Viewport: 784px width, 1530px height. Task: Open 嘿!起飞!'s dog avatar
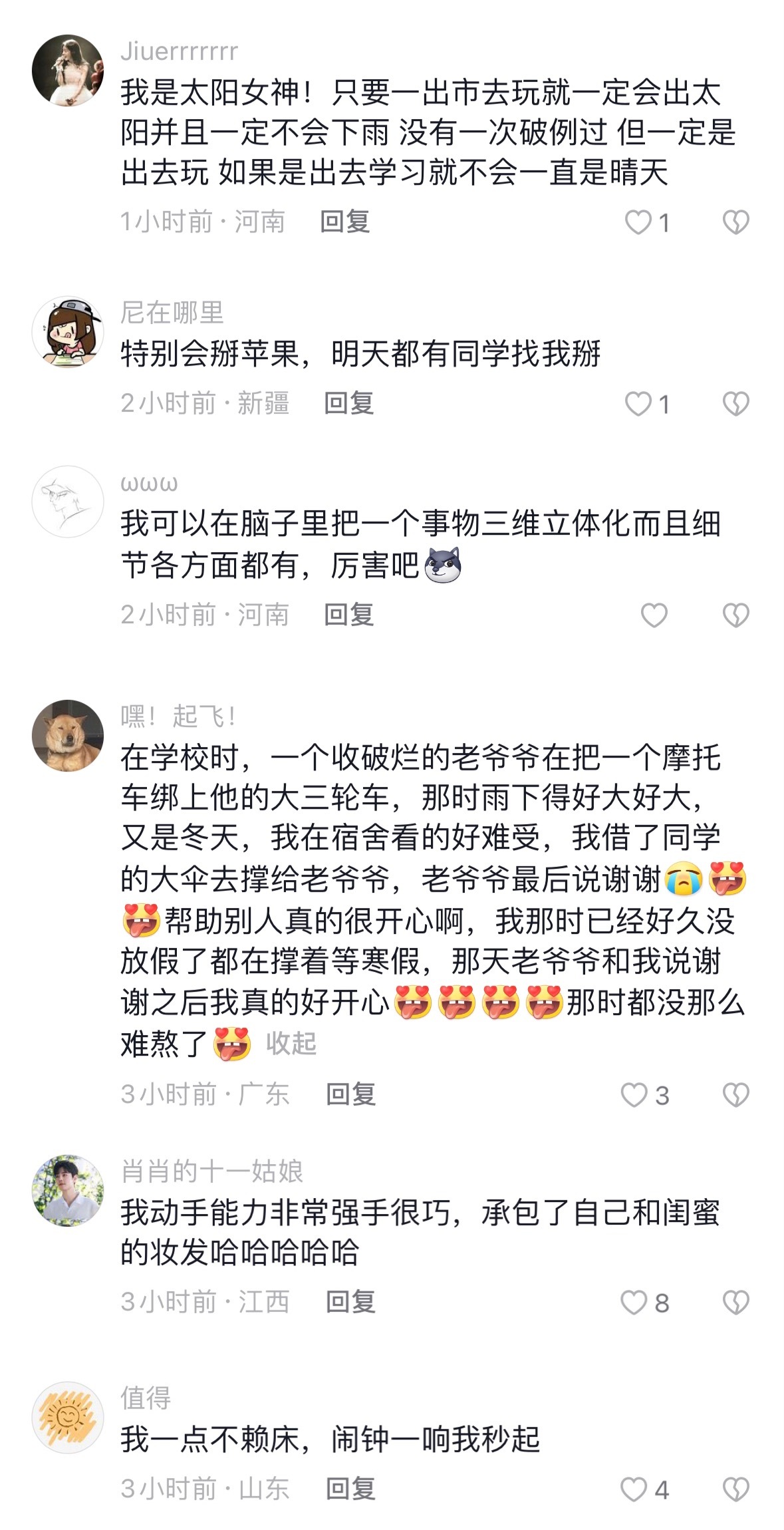pos(68,735)
